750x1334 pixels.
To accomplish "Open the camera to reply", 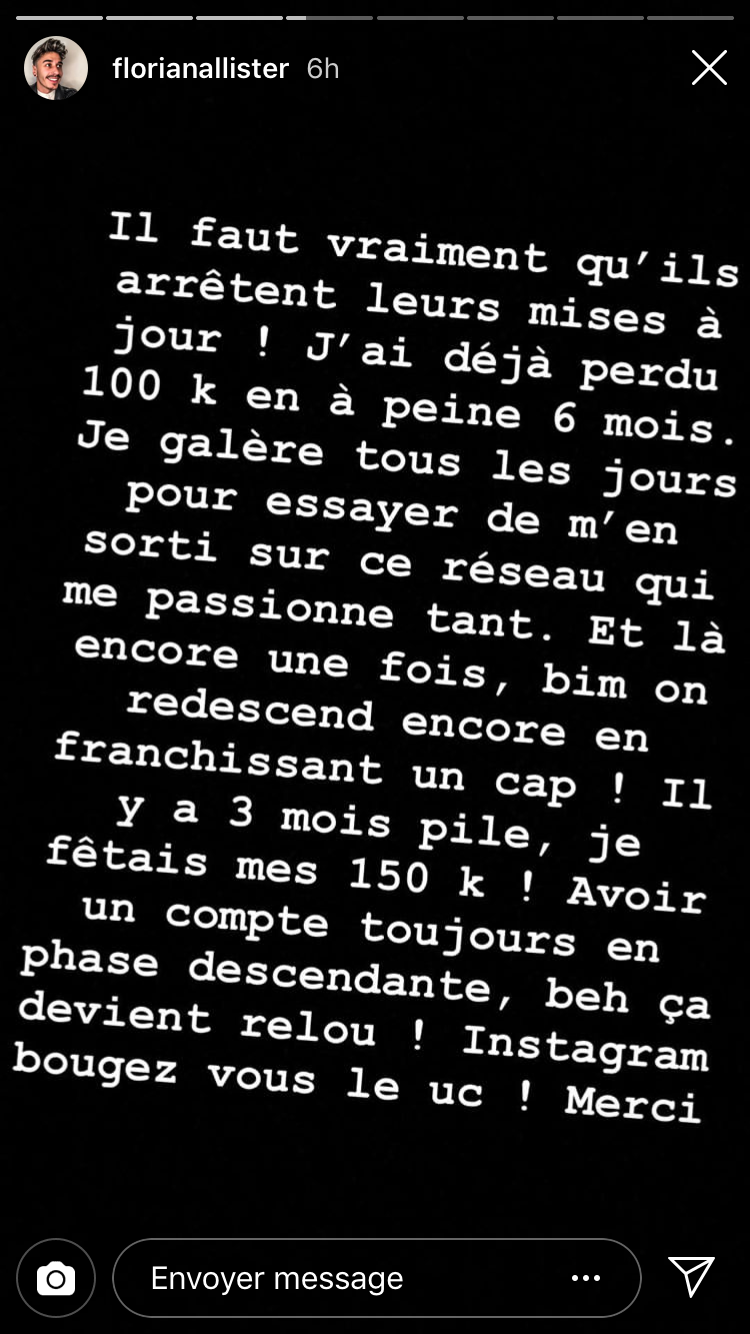I will click(56, 1278).
